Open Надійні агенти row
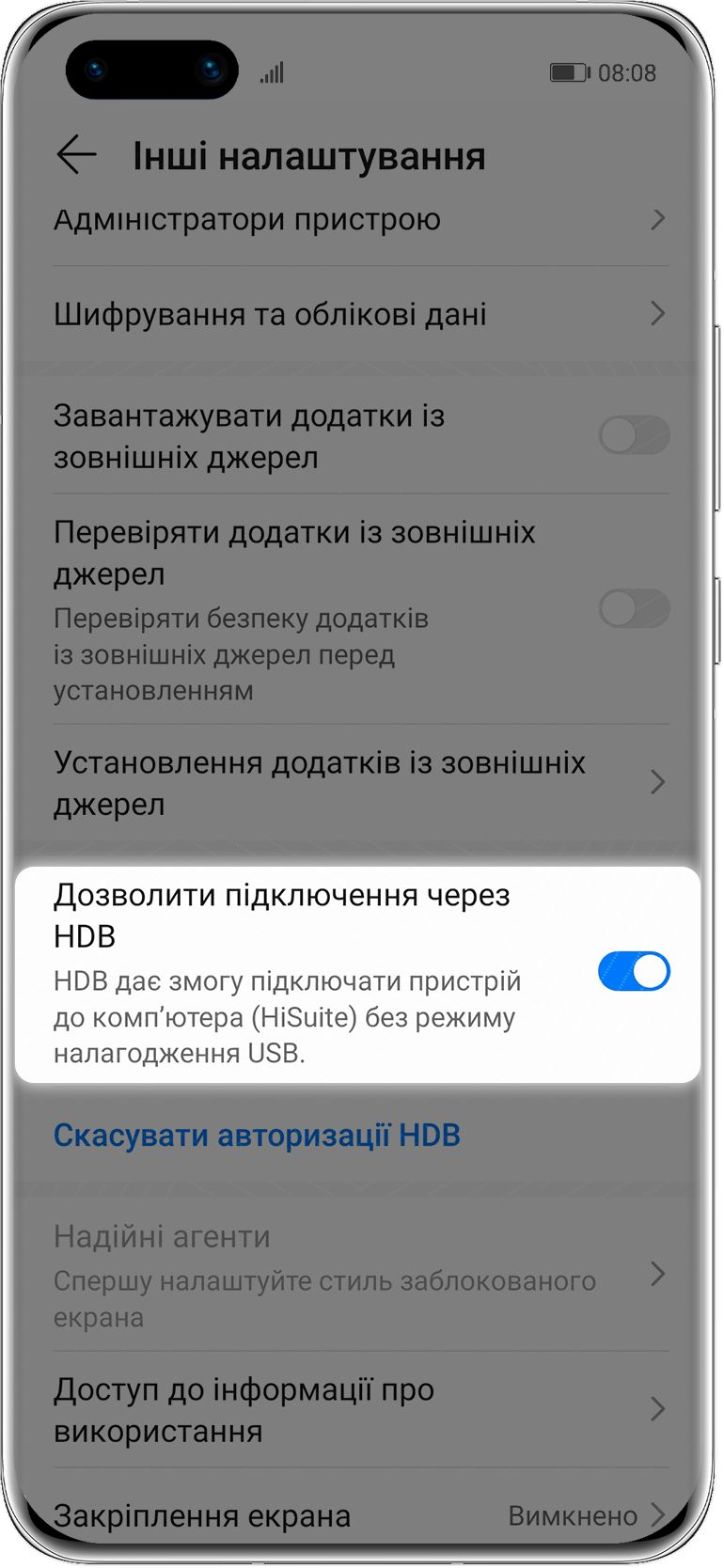724x1568 pixels. pos(361,1276)
